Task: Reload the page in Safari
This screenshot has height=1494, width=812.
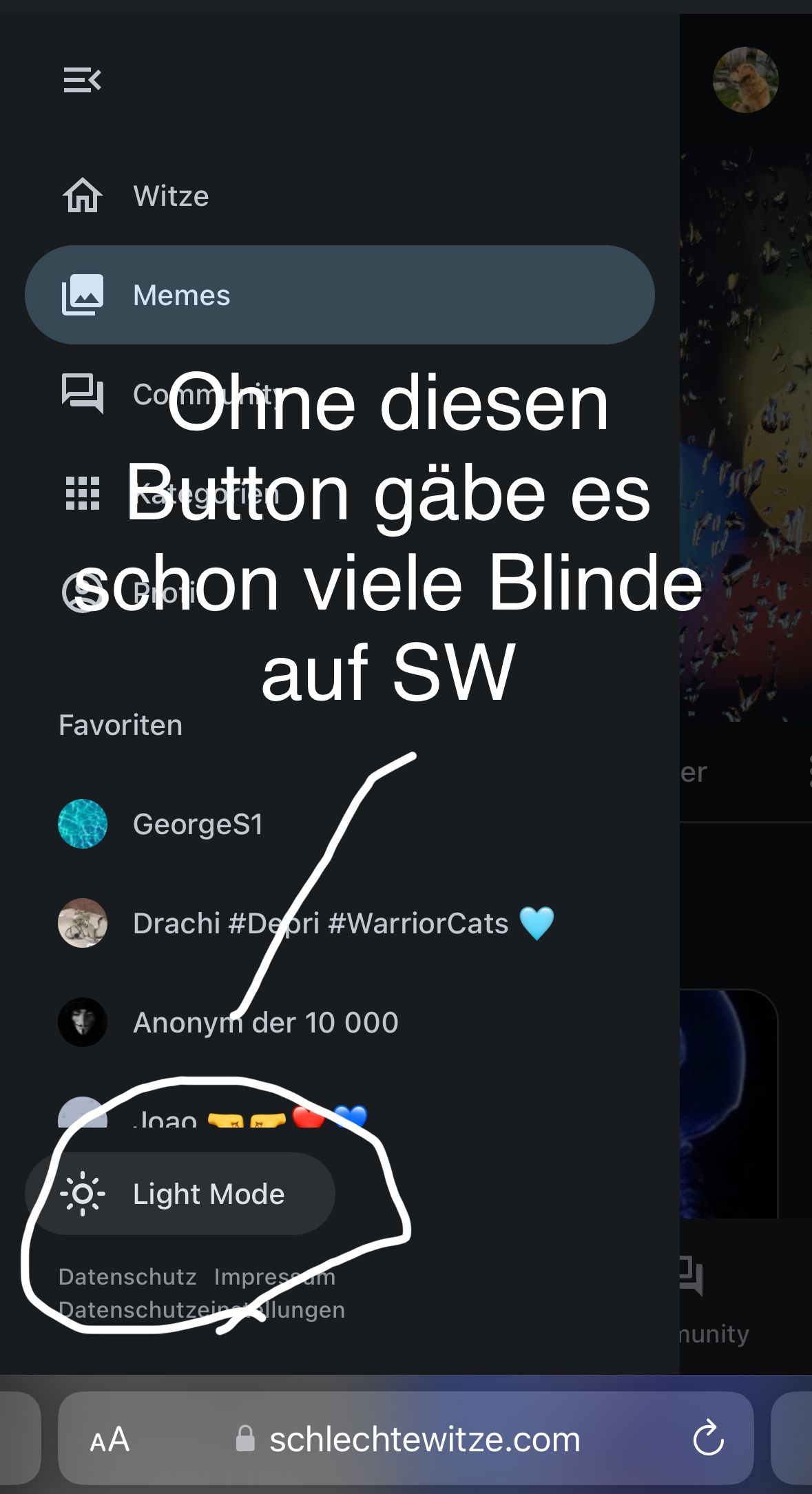Action: (x=708, y=1439)
